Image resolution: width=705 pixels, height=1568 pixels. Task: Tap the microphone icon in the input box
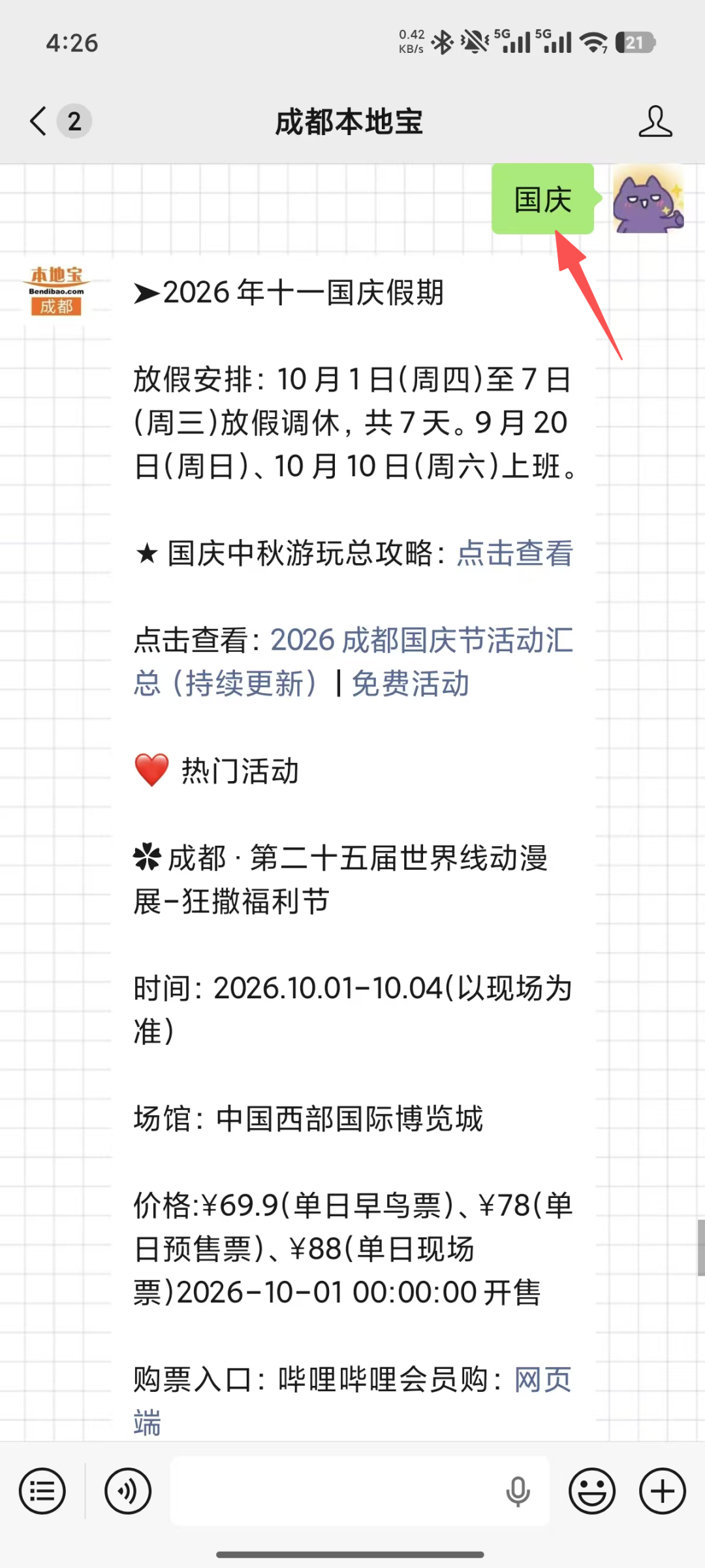tap(518, 1492)
